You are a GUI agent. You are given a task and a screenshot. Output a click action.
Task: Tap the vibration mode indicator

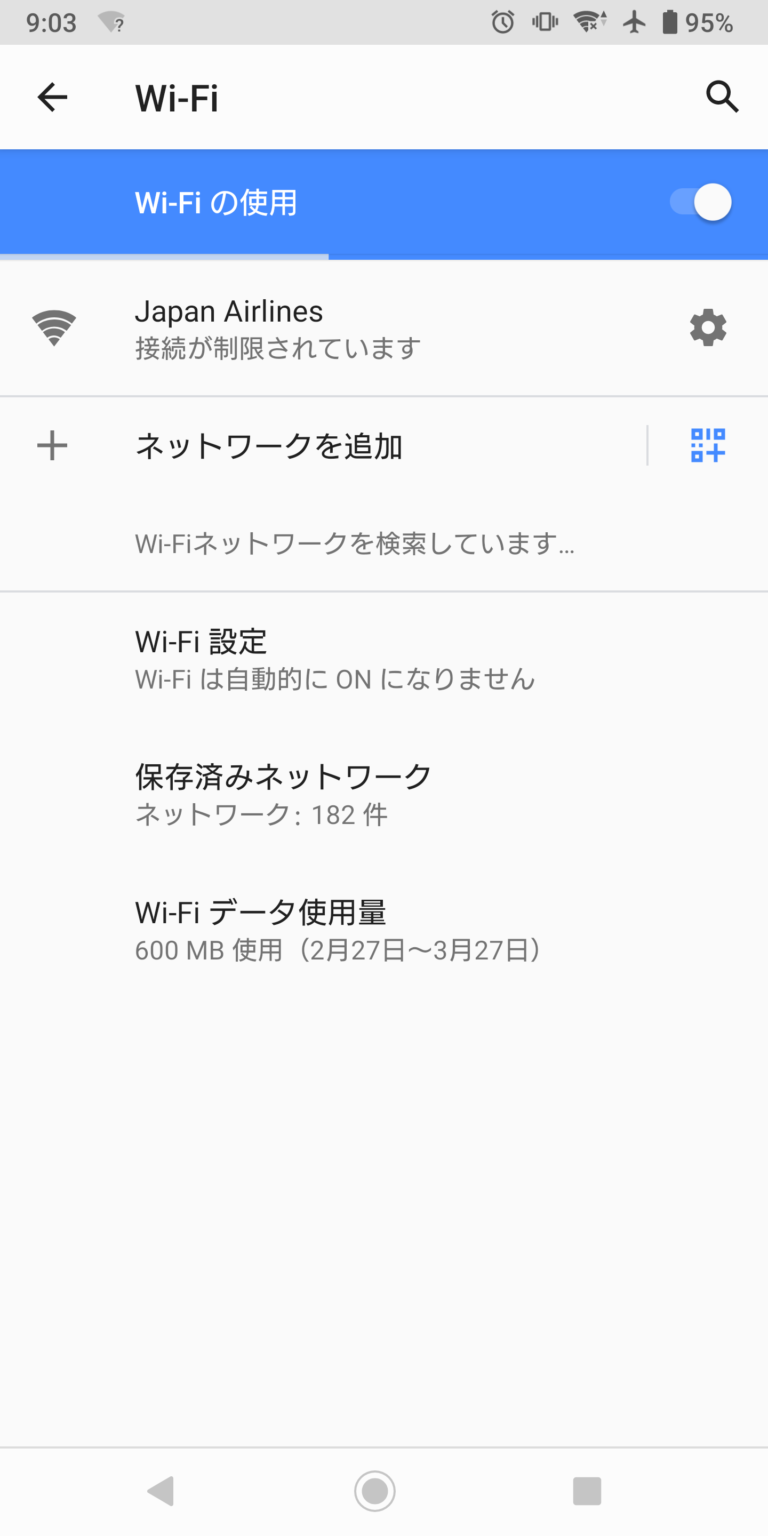coord(543,20)
